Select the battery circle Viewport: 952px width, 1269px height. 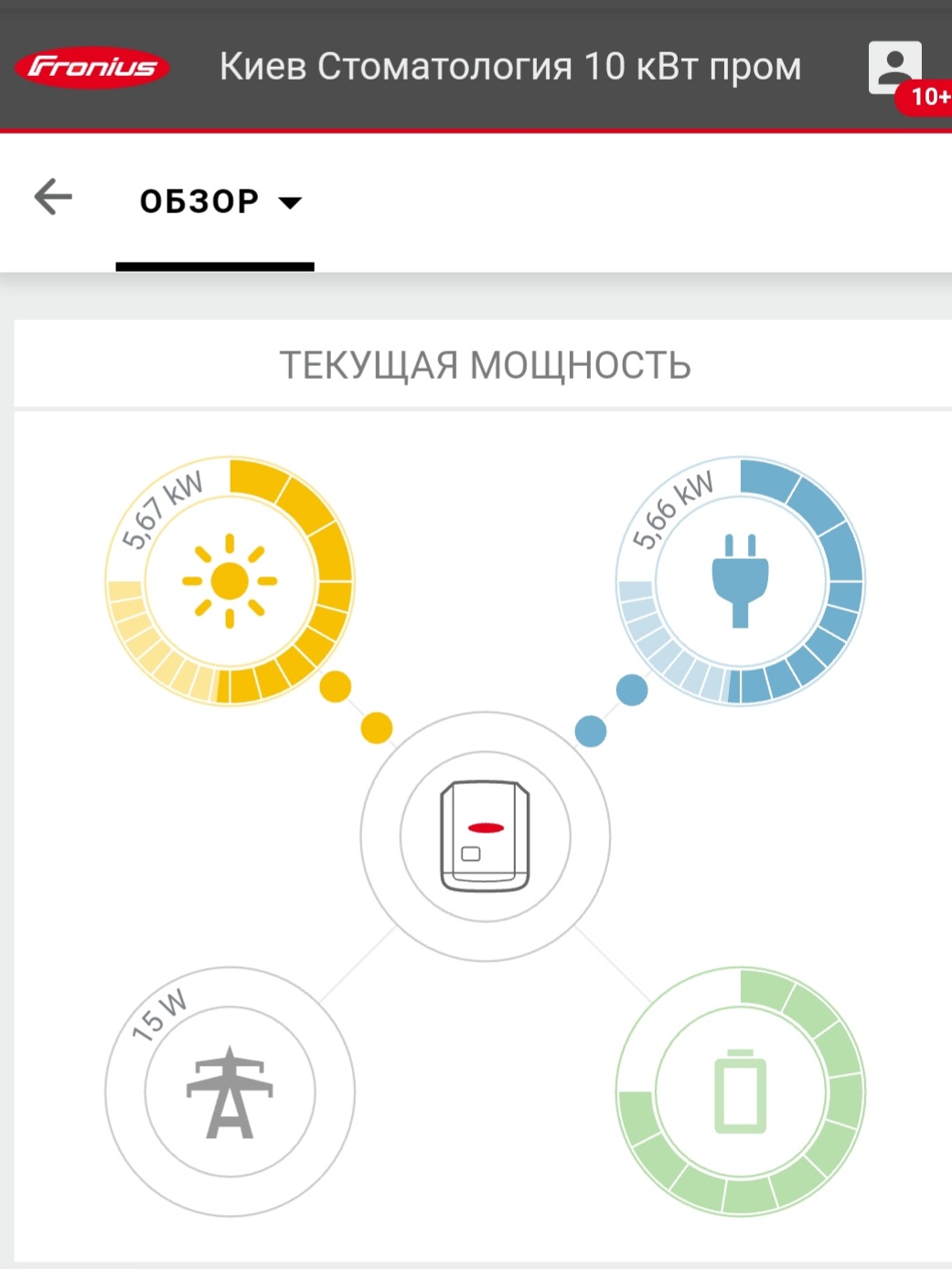coord(740,1092)
